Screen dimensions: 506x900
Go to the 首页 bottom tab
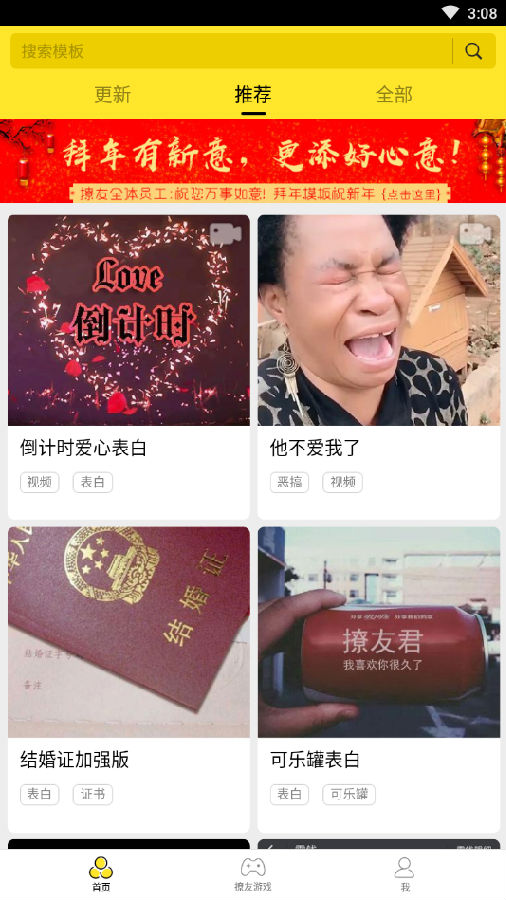coord(101,874)
